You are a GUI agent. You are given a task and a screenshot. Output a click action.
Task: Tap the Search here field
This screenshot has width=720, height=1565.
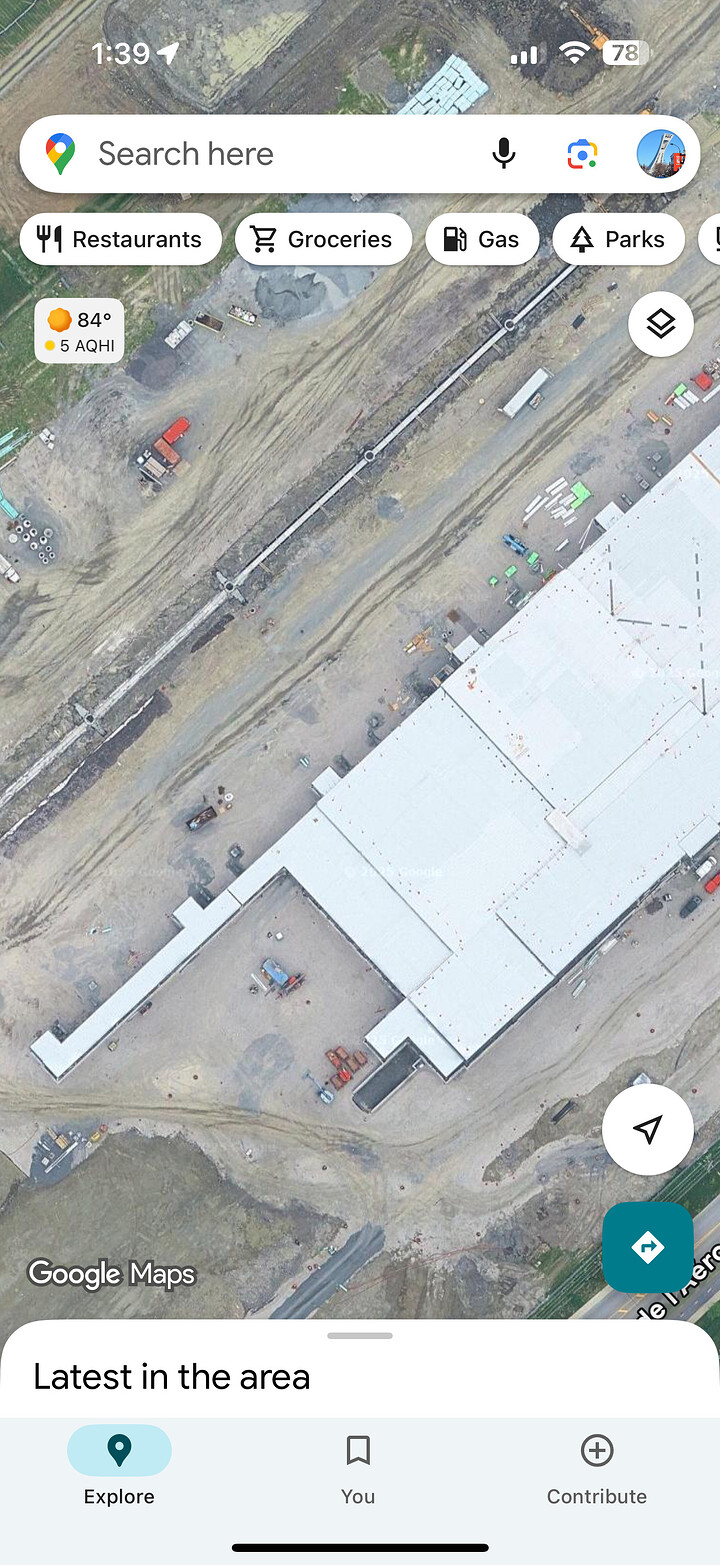click(270, 154)
